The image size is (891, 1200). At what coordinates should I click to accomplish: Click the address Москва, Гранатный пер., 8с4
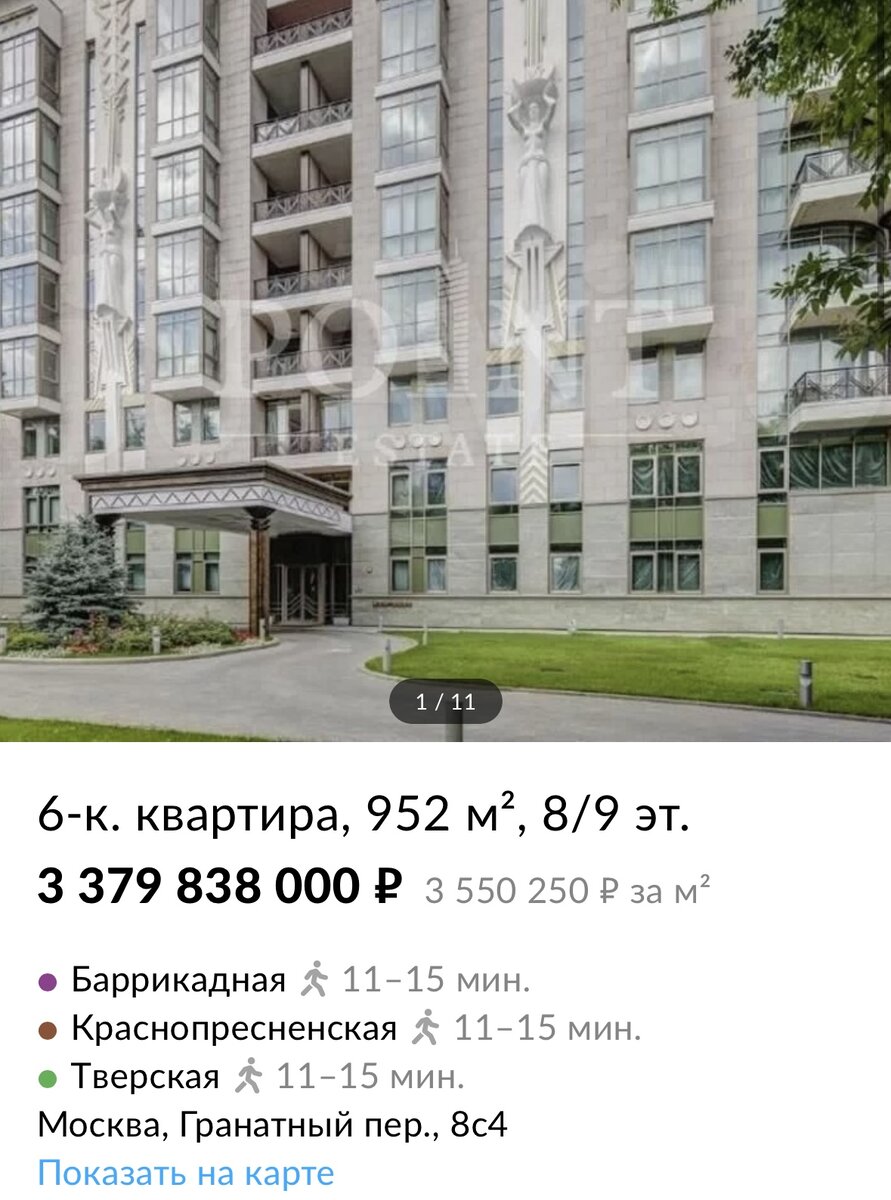click(275, 1125)
